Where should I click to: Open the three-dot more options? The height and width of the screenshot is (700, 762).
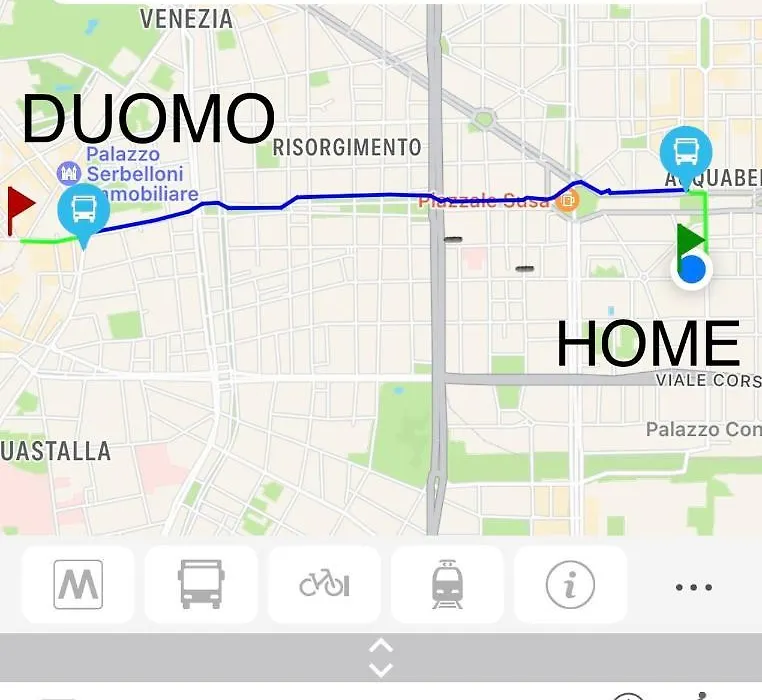(x=693, y=587)
